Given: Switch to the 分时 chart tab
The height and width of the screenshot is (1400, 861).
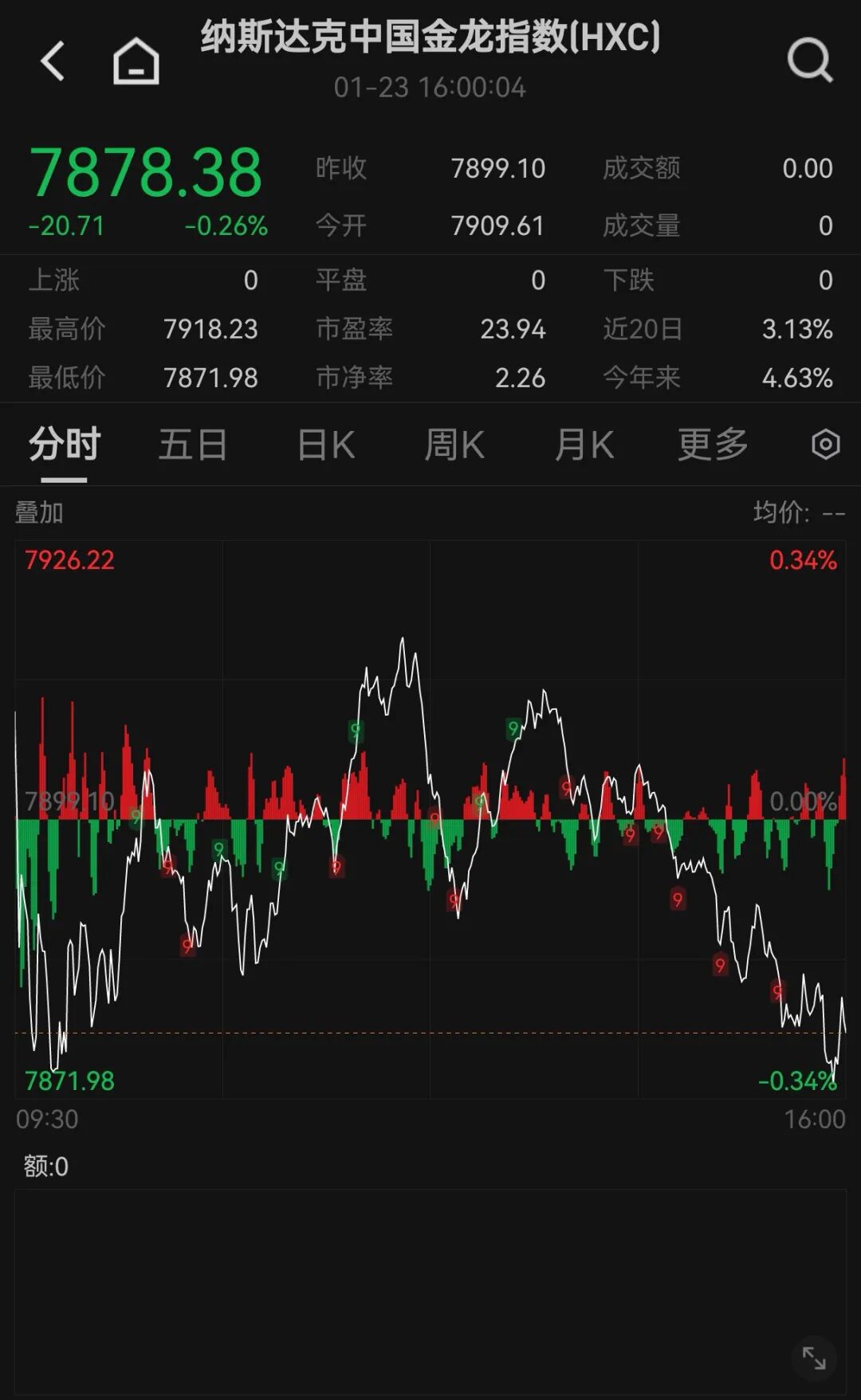Looking at the screenshot, I should click(65, 445).
